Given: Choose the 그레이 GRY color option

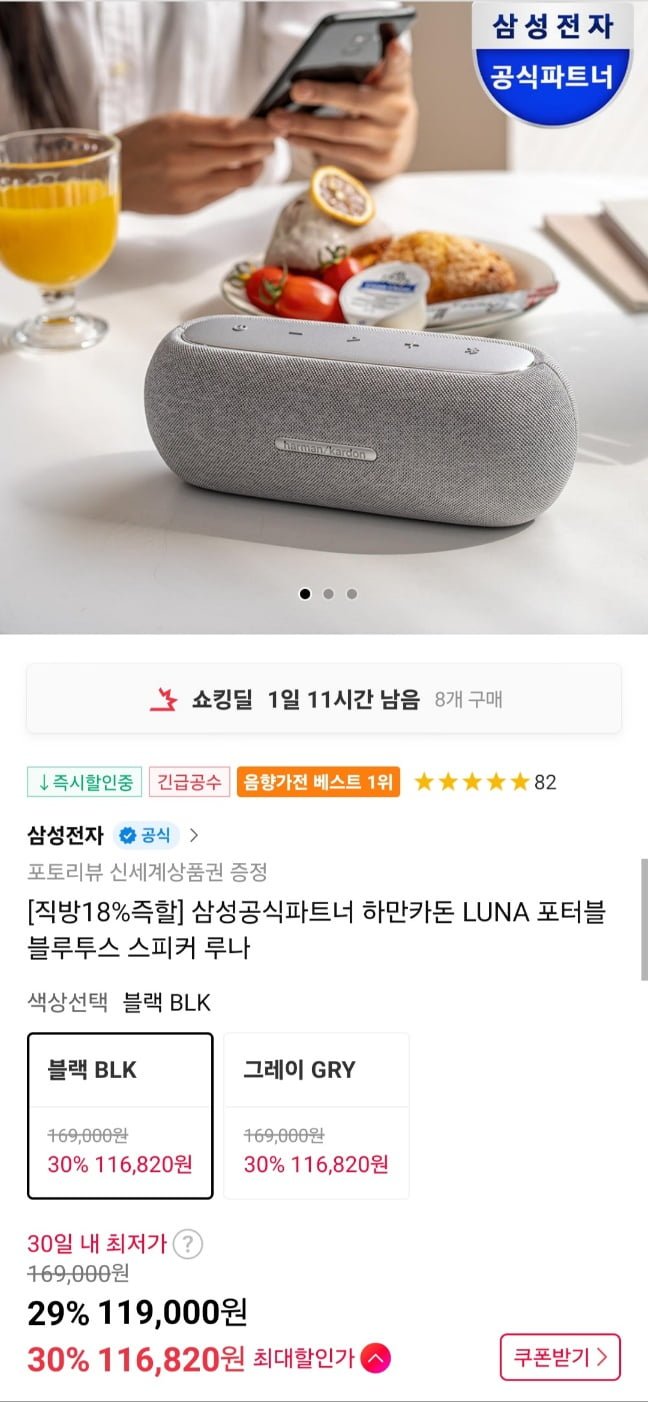Looking at the screenshot, I should tap(316, 1115).
